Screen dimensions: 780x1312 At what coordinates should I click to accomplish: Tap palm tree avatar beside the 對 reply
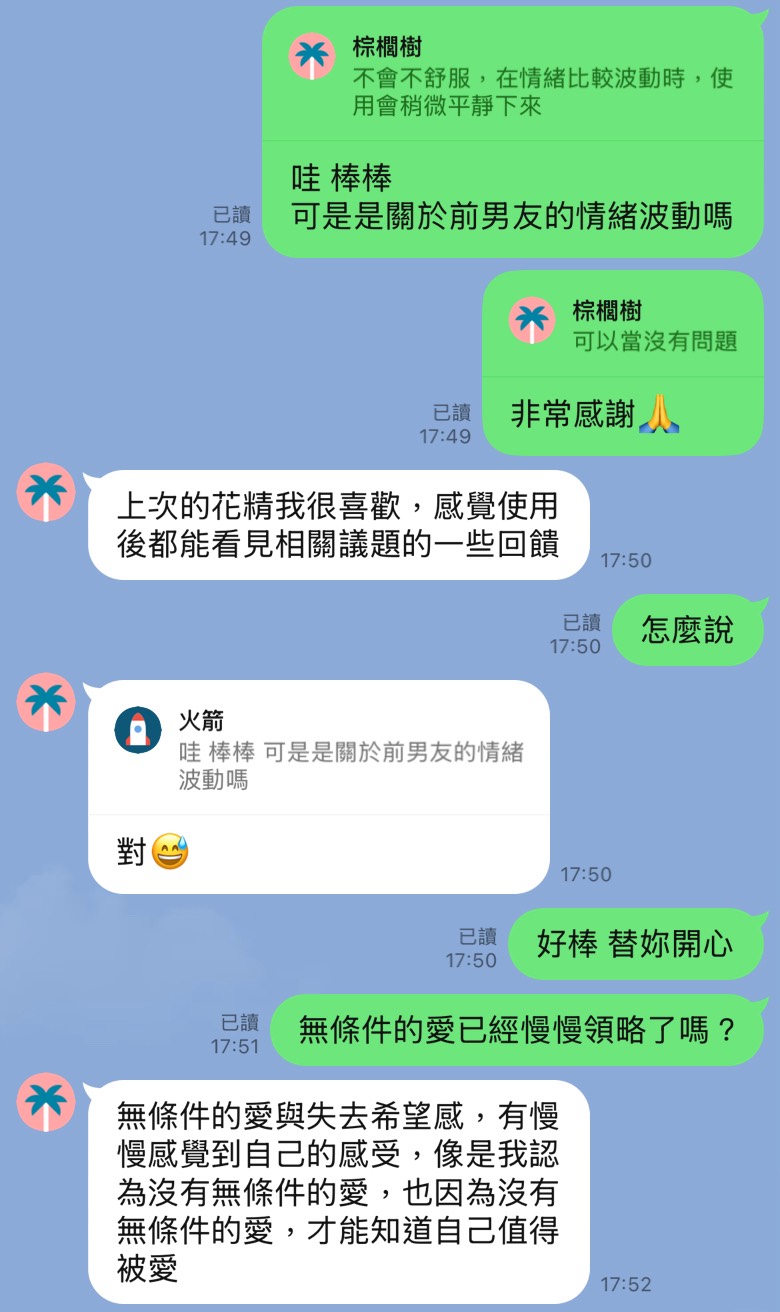(46, 702)
